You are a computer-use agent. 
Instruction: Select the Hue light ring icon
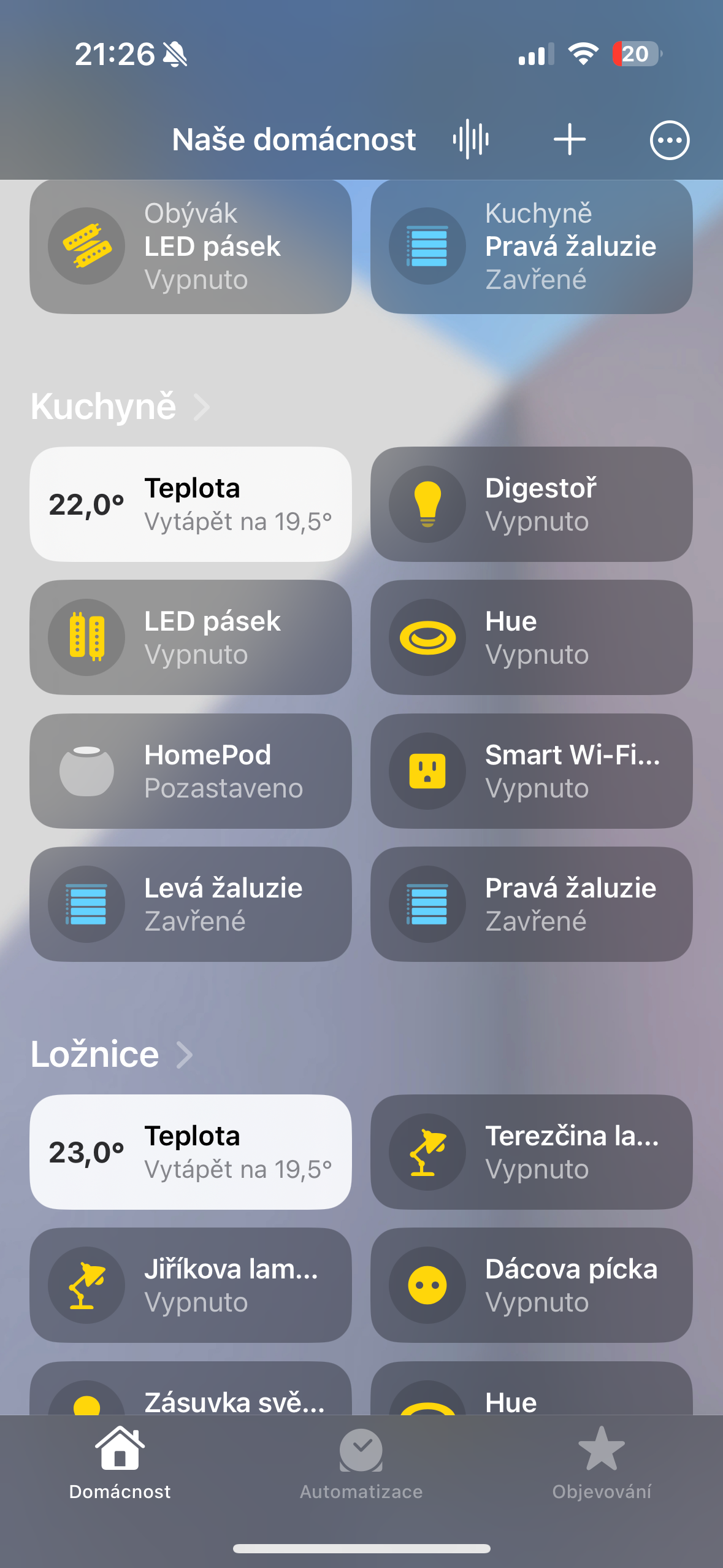427,637
